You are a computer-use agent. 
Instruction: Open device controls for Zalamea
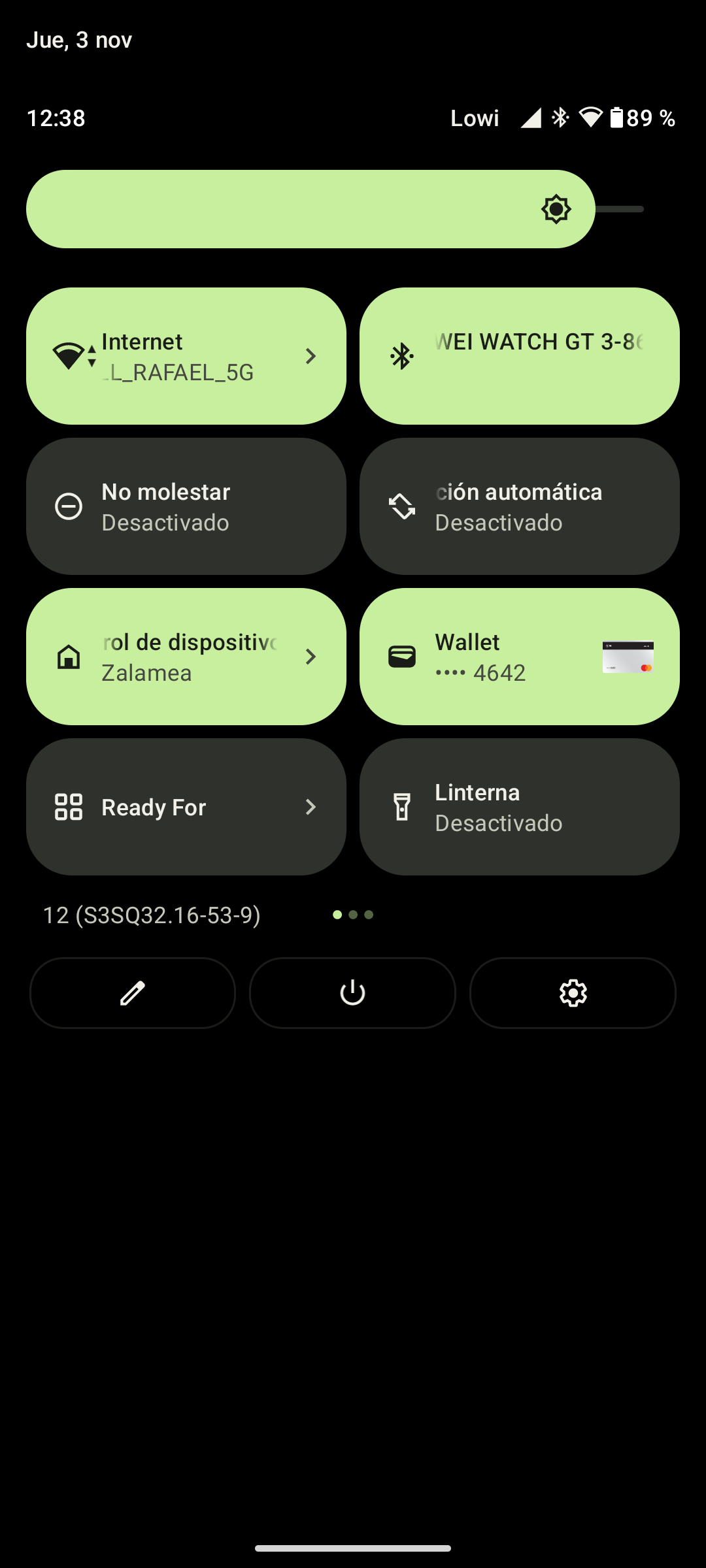[x=186, y=657]
